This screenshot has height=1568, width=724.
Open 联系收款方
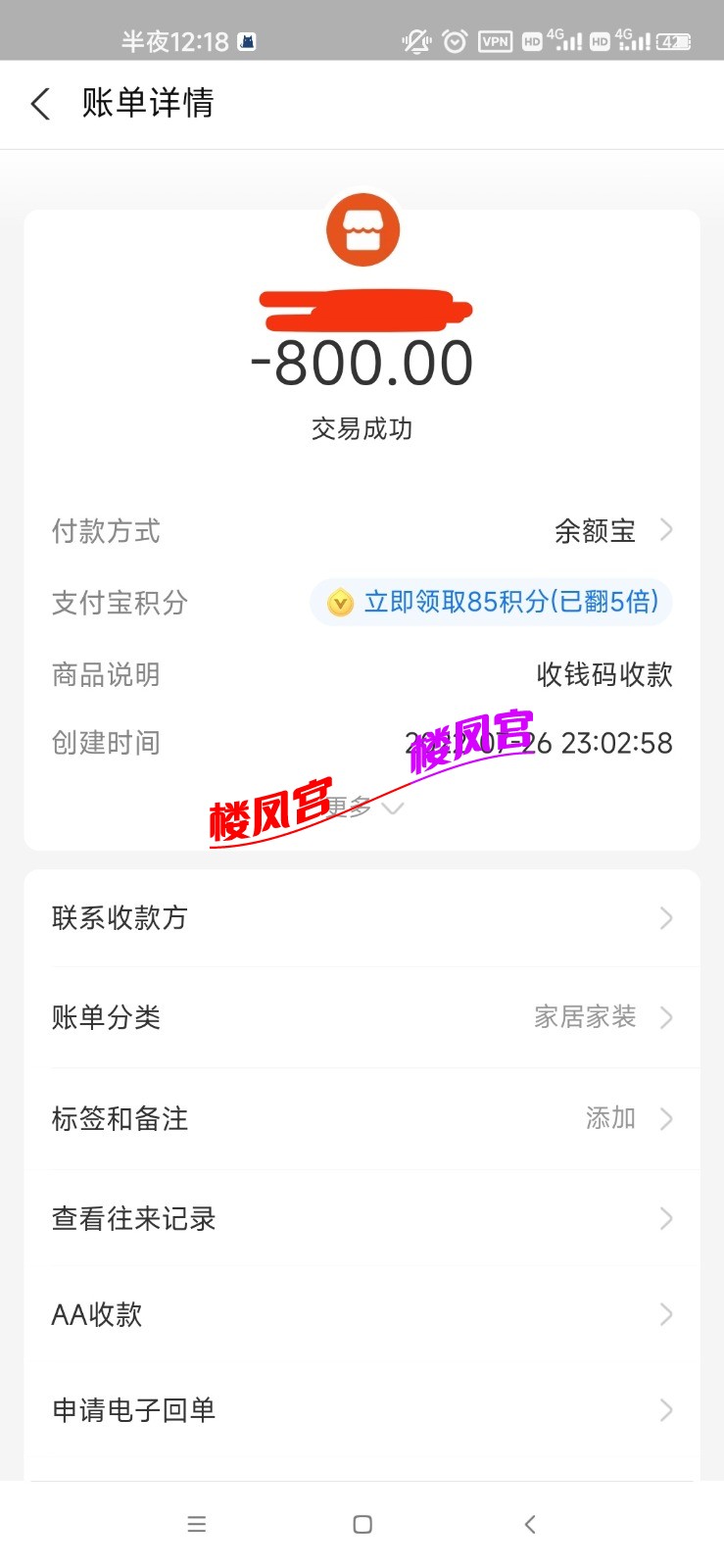click(362, 918)
